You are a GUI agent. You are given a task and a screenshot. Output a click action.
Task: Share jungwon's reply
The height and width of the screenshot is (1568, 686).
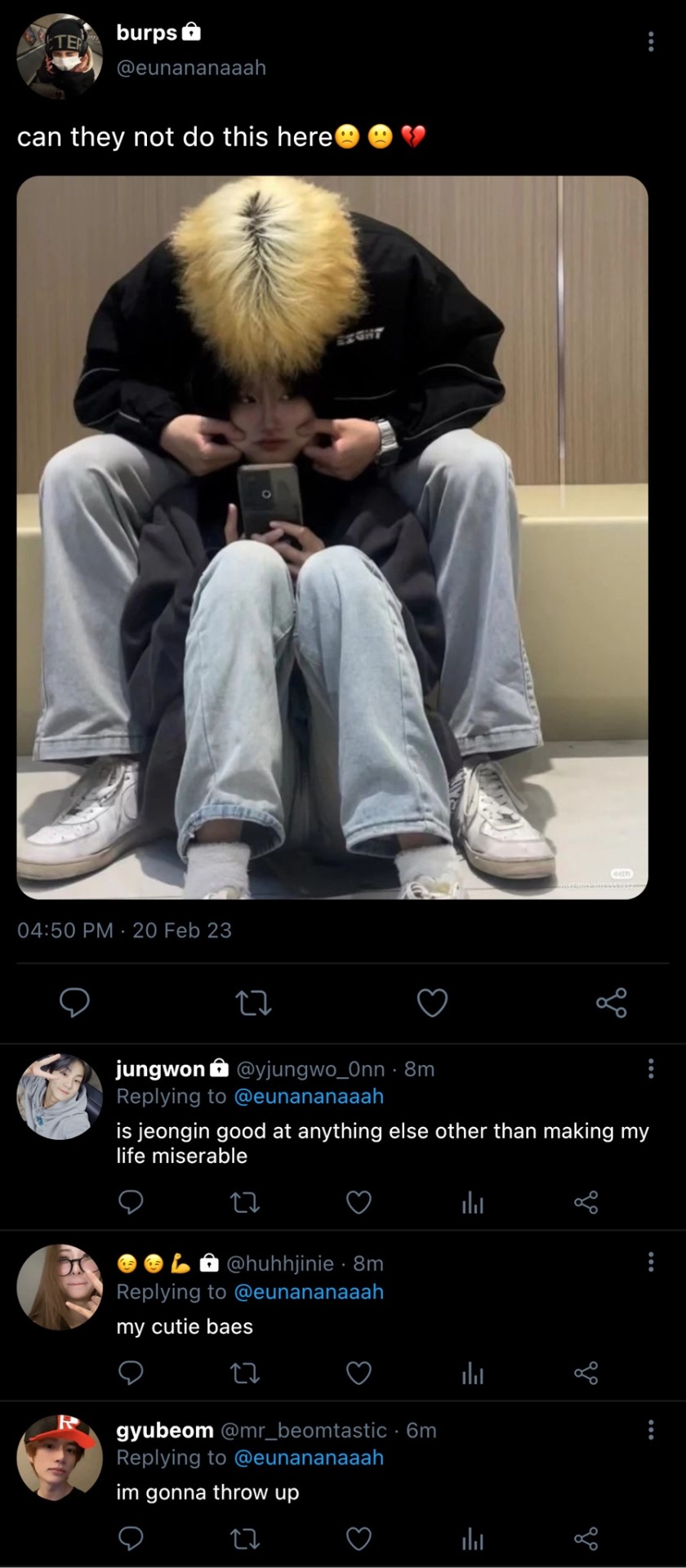coord(586,1202)
